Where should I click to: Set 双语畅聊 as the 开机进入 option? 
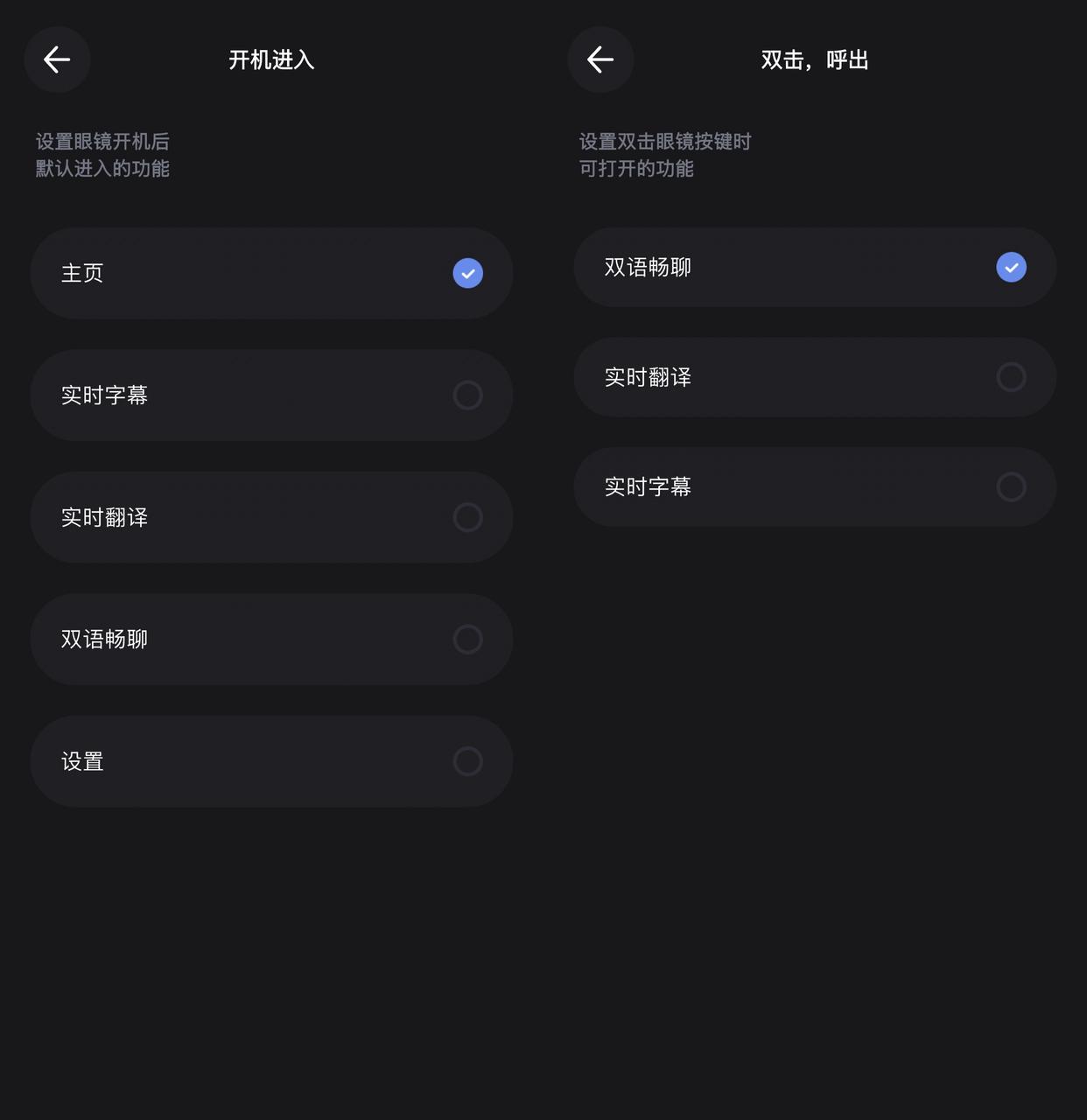tap(271, 640)
